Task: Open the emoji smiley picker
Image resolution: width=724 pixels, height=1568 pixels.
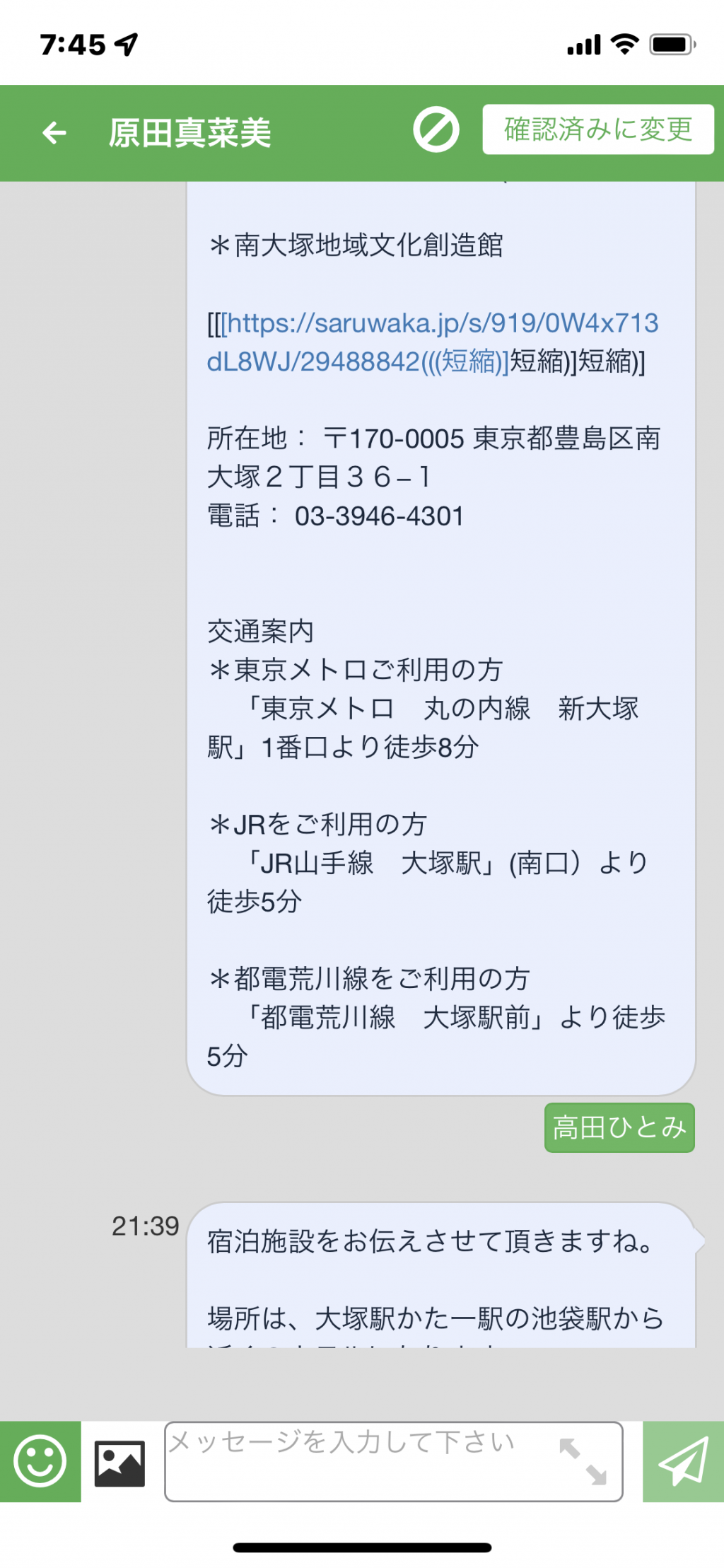Action: click(40, 1461)
